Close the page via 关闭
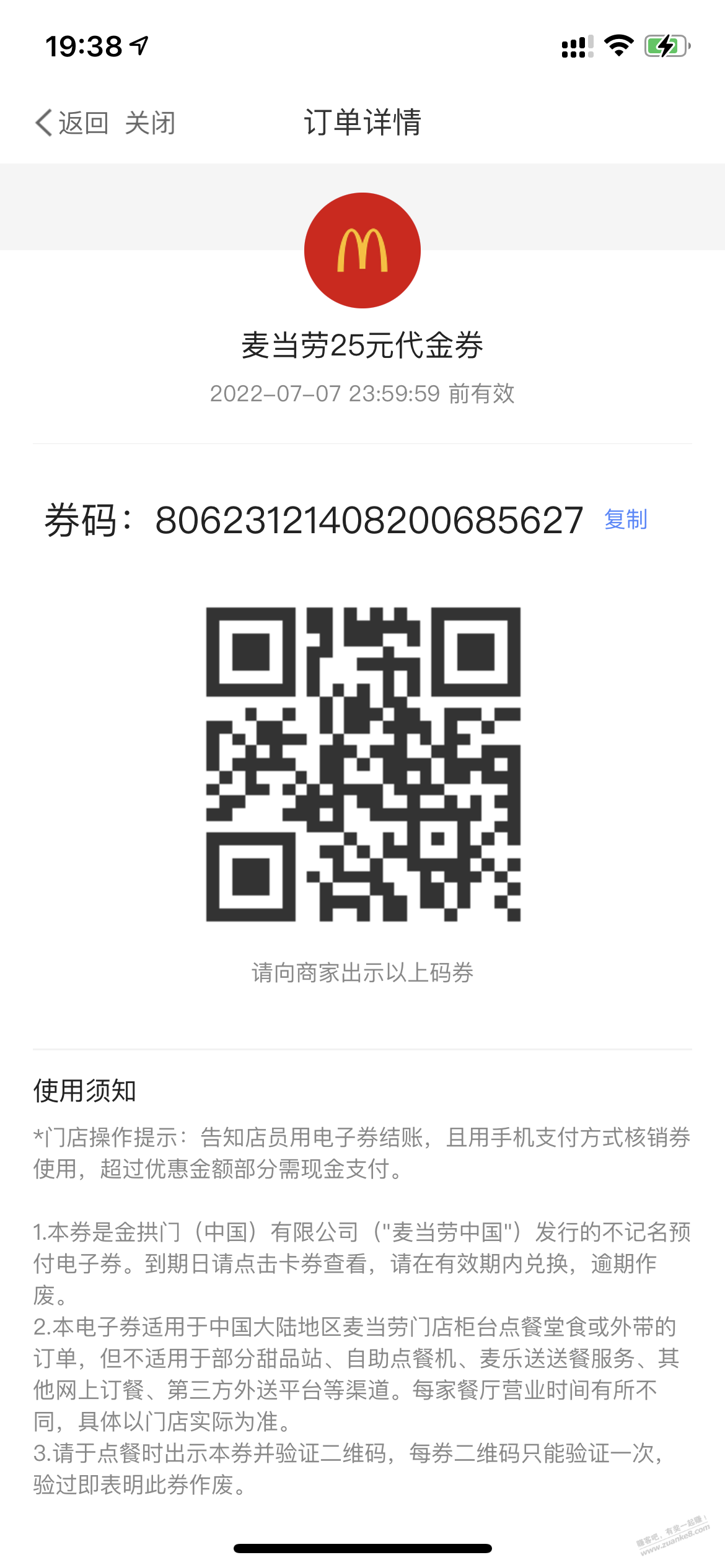 [x=150, y=123]
